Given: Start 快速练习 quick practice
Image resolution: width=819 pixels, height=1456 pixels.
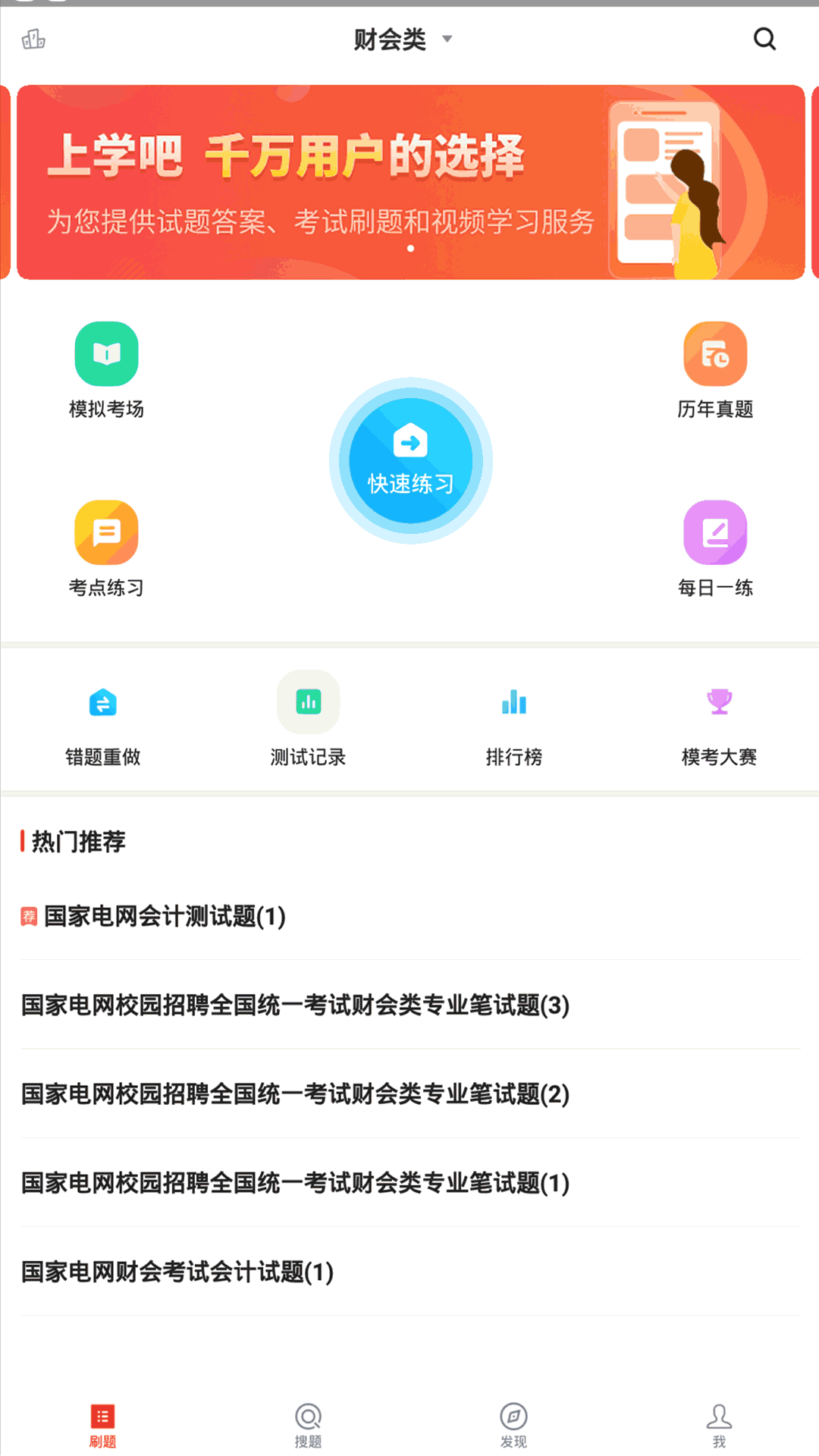Looking at the screenshot, I should (x=409, y=460).
